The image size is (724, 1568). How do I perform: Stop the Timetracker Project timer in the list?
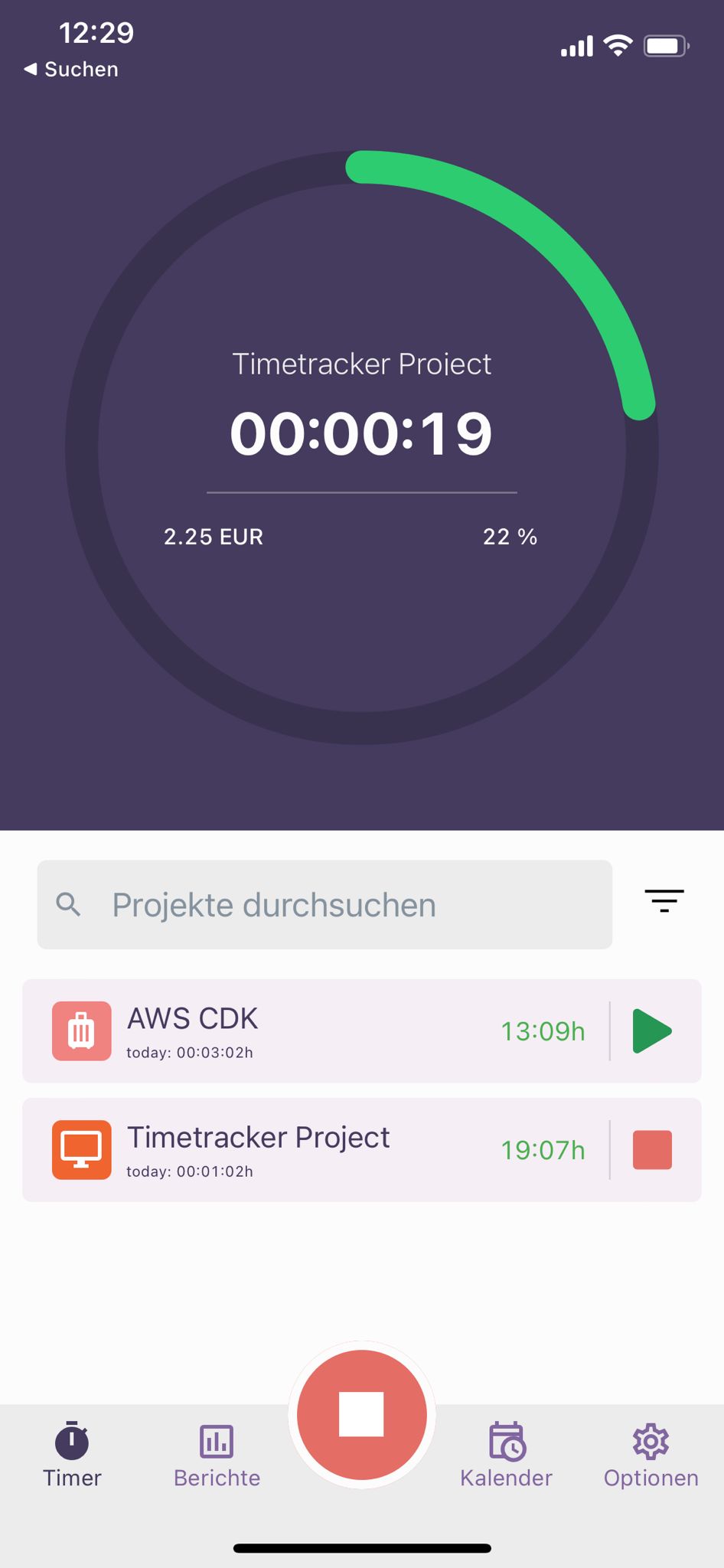coord(652,1150)
